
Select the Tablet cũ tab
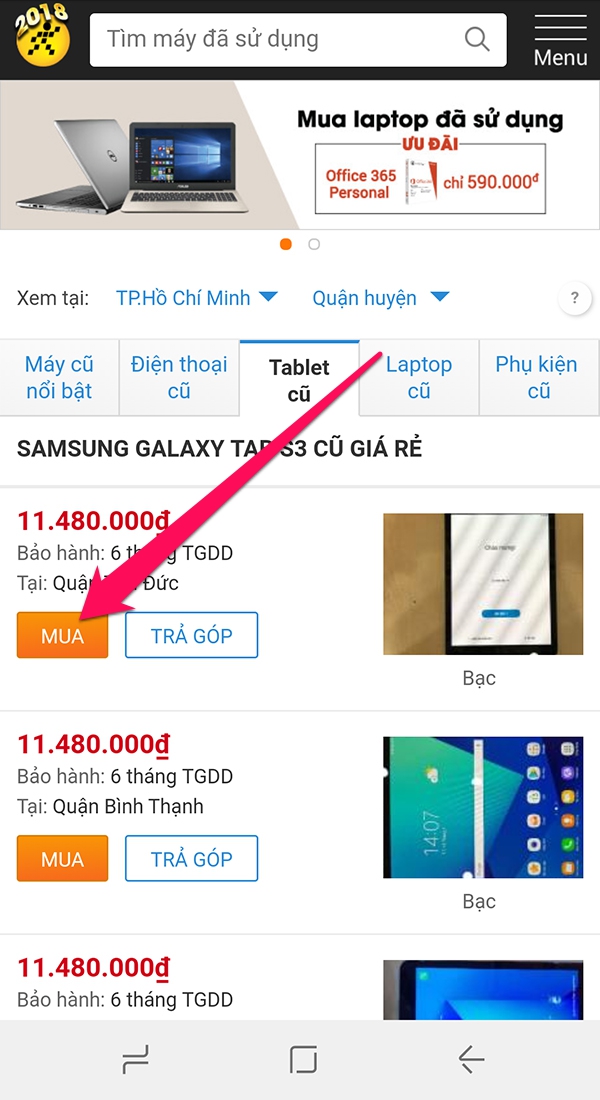(299, 380)
